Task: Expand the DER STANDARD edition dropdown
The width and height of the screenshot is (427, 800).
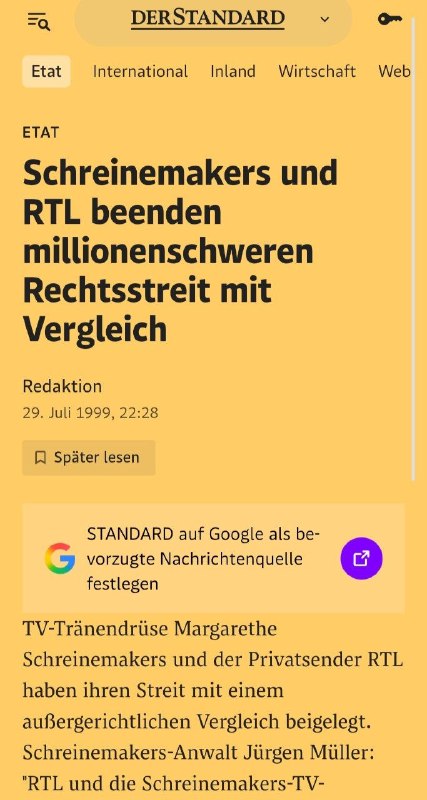Action: click(324, 19)
